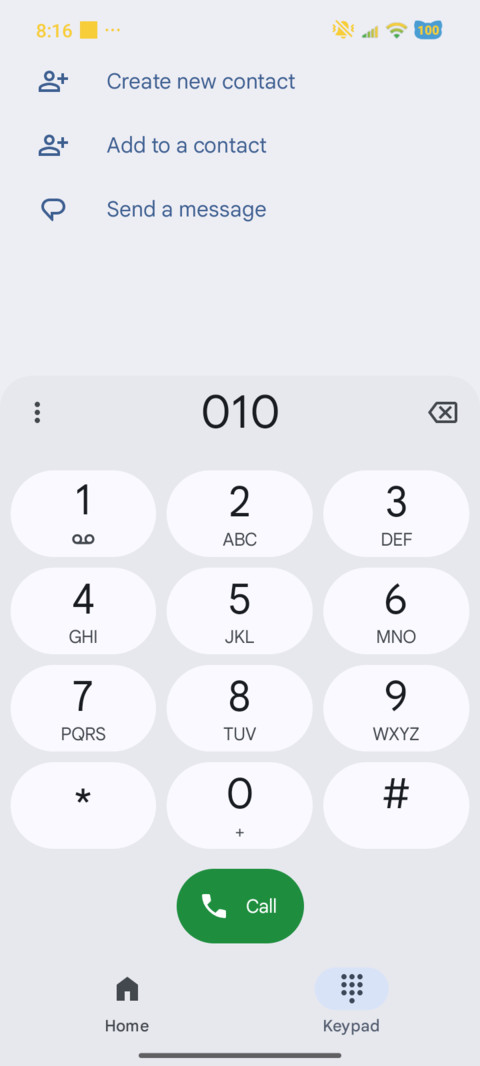This screenshot has width=480, height=1066.
Task: Dial the 8 TUV key
Action: click(239, 708)
